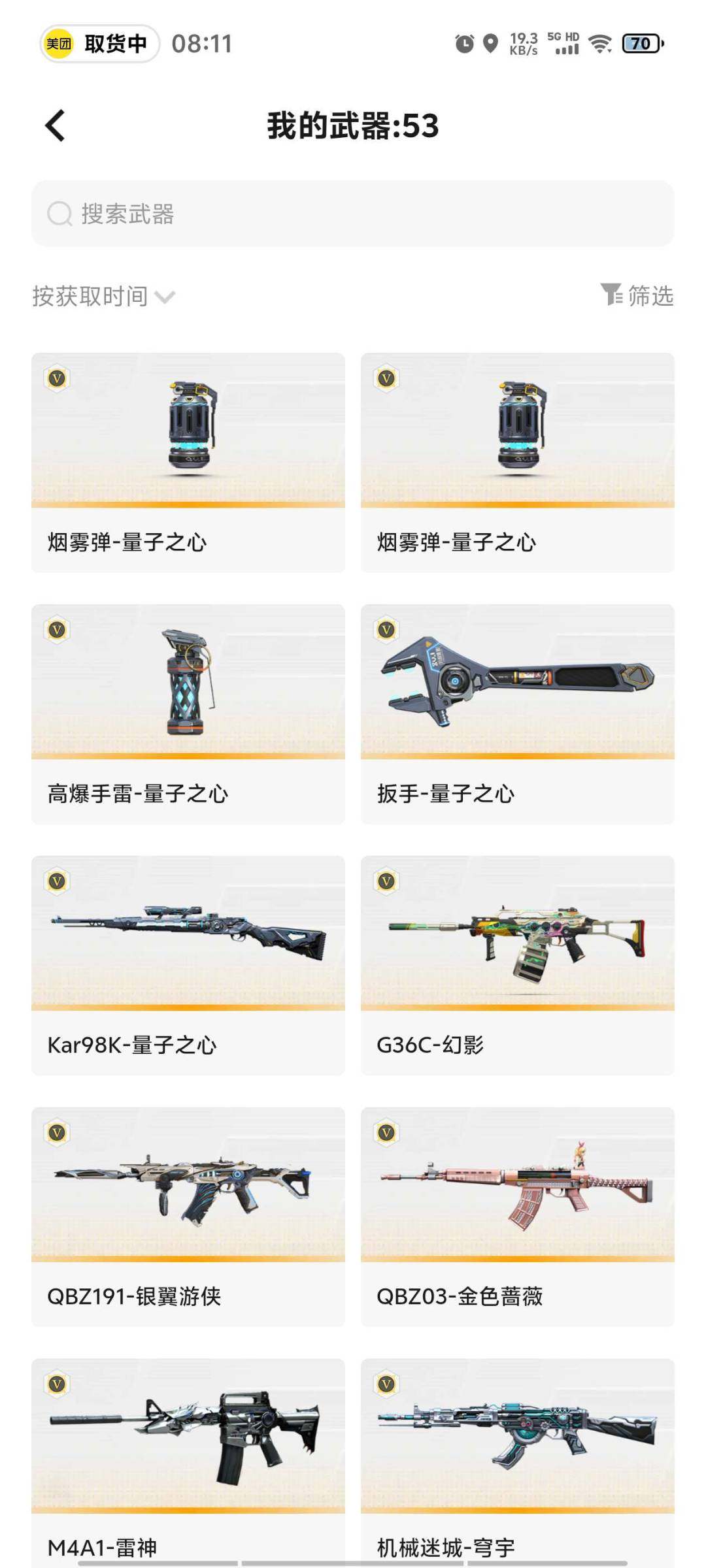The width and height of the screenshot is (706, 1568).
Task: Go back using the top-left arrow
Action: tap(56, 125)
